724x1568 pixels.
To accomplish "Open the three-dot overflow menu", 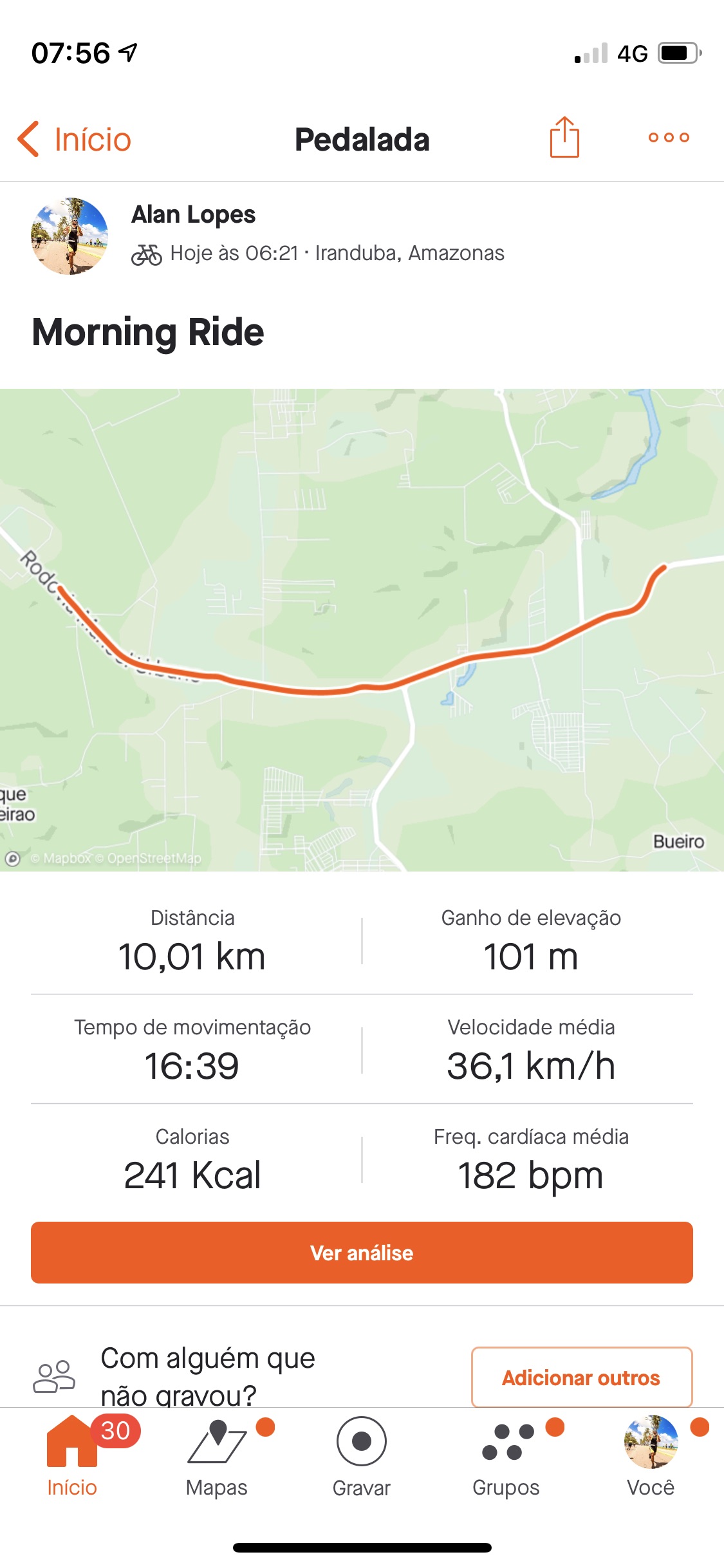I will click(669, 137).
